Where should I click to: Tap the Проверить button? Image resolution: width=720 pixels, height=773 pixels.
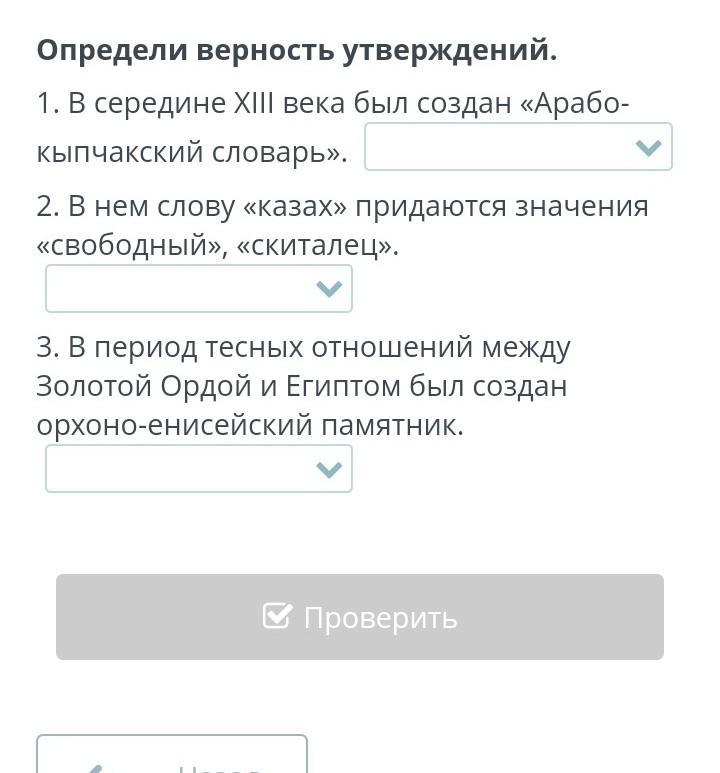click(x=360, y=617)
